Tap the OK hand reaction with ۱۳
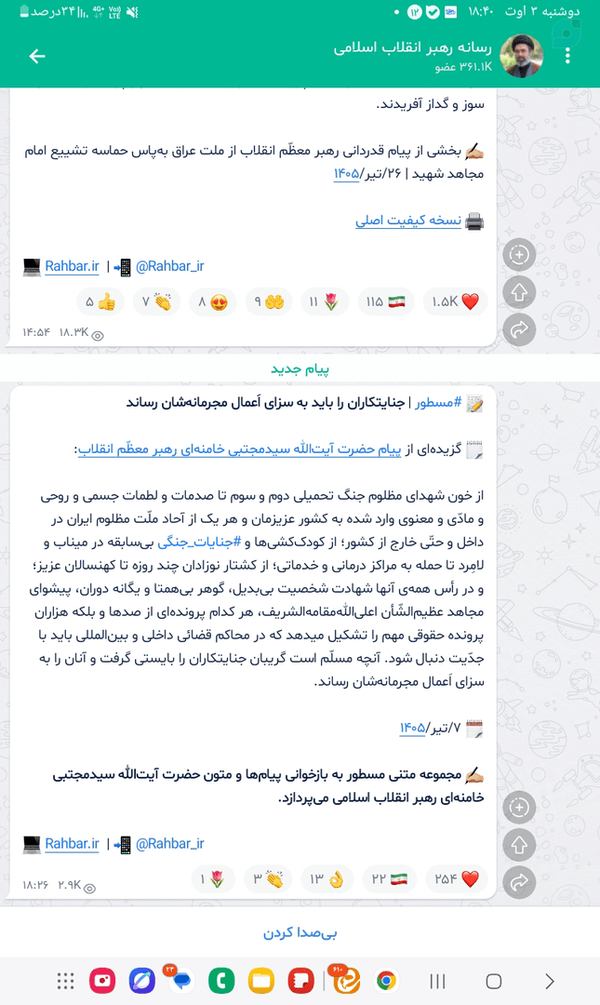Image resolution: width=600 pixels, height=1005 pixels. pyautogui.click(x=327, y=879)
